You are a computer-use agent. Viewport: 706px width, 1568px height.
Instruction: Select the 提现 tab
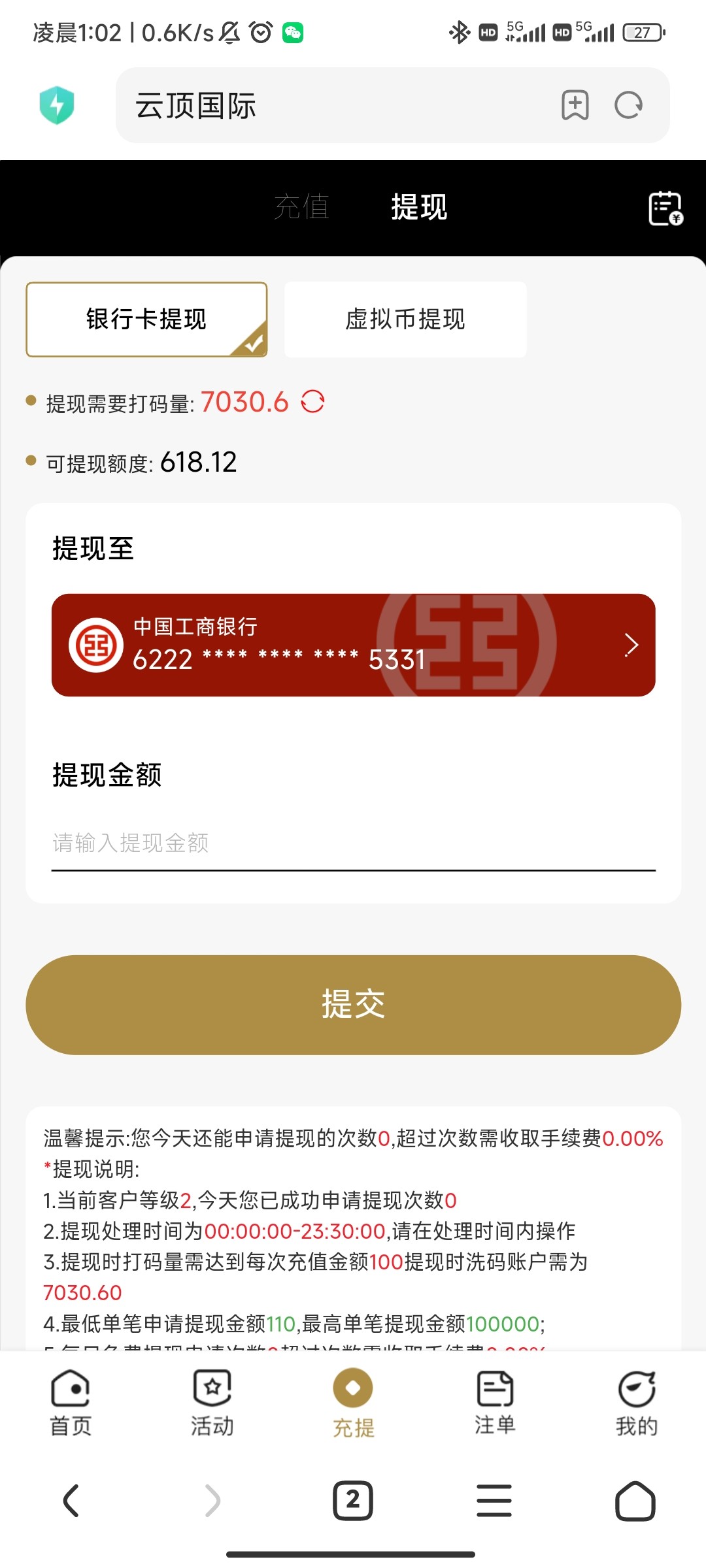click(x=419, y=207)
